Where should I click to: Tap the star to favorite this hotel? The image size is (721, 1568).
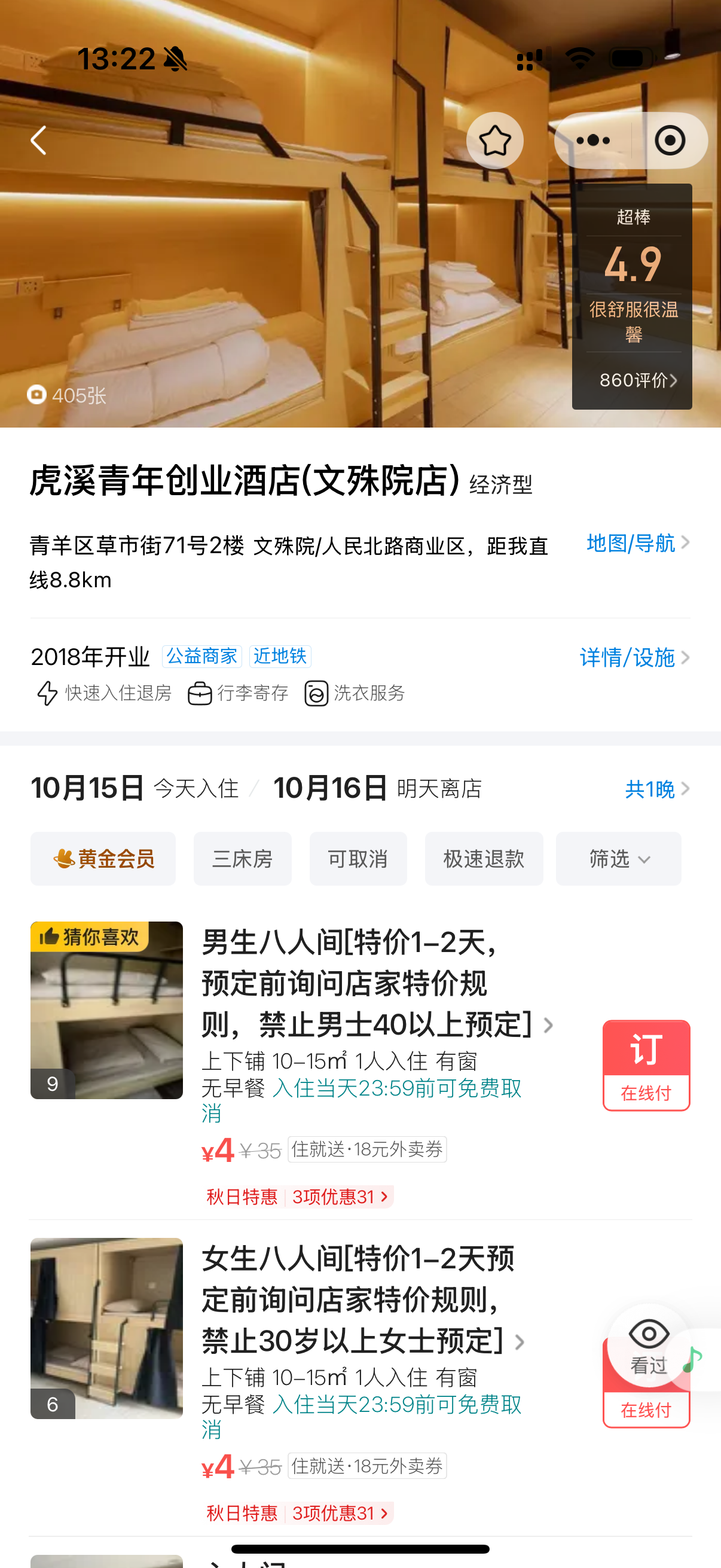(494, 140)
